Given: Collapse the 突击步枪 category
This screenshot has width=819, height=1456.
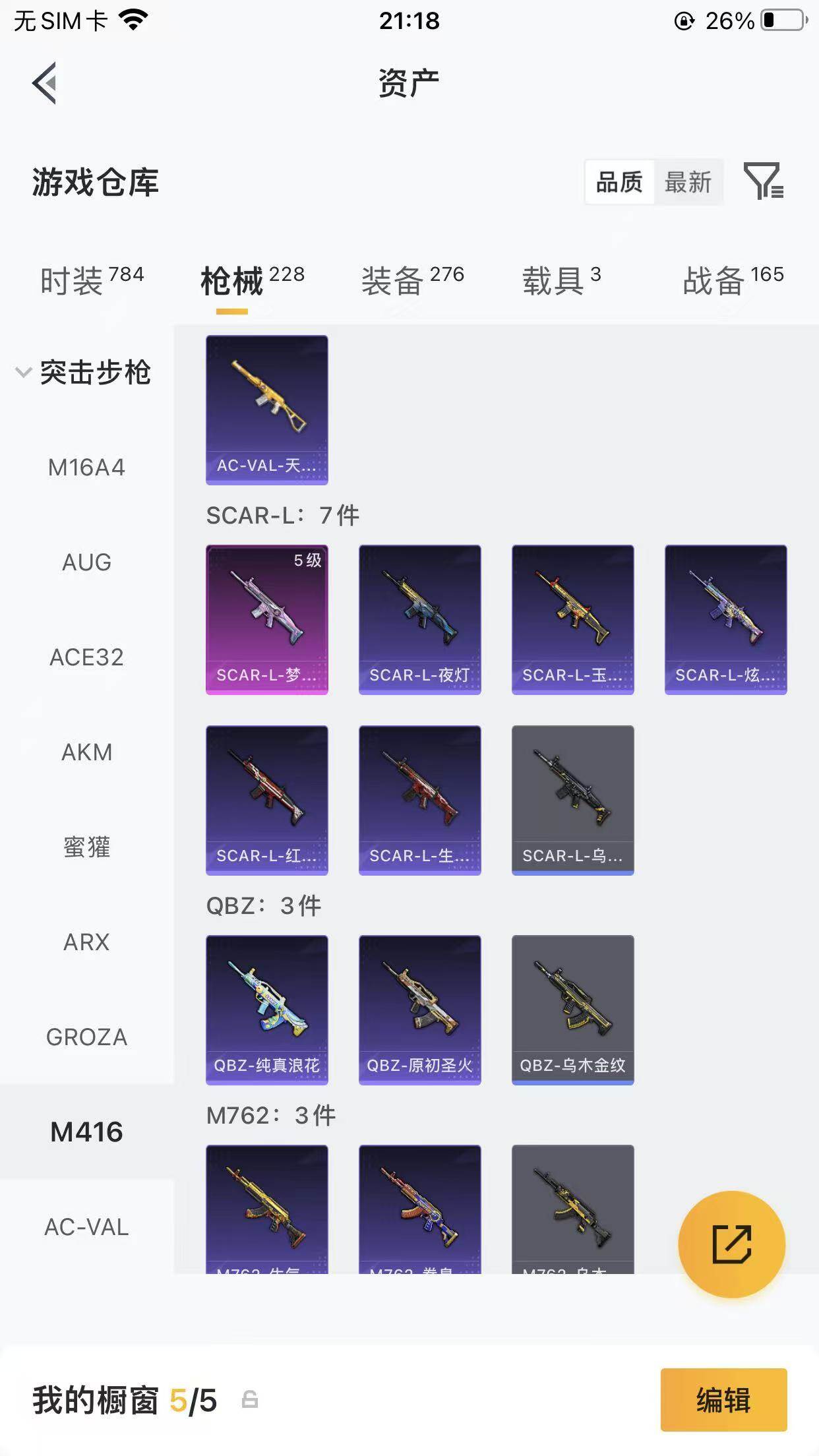Looking at the screenshot, I should click(x=84, y=373).
